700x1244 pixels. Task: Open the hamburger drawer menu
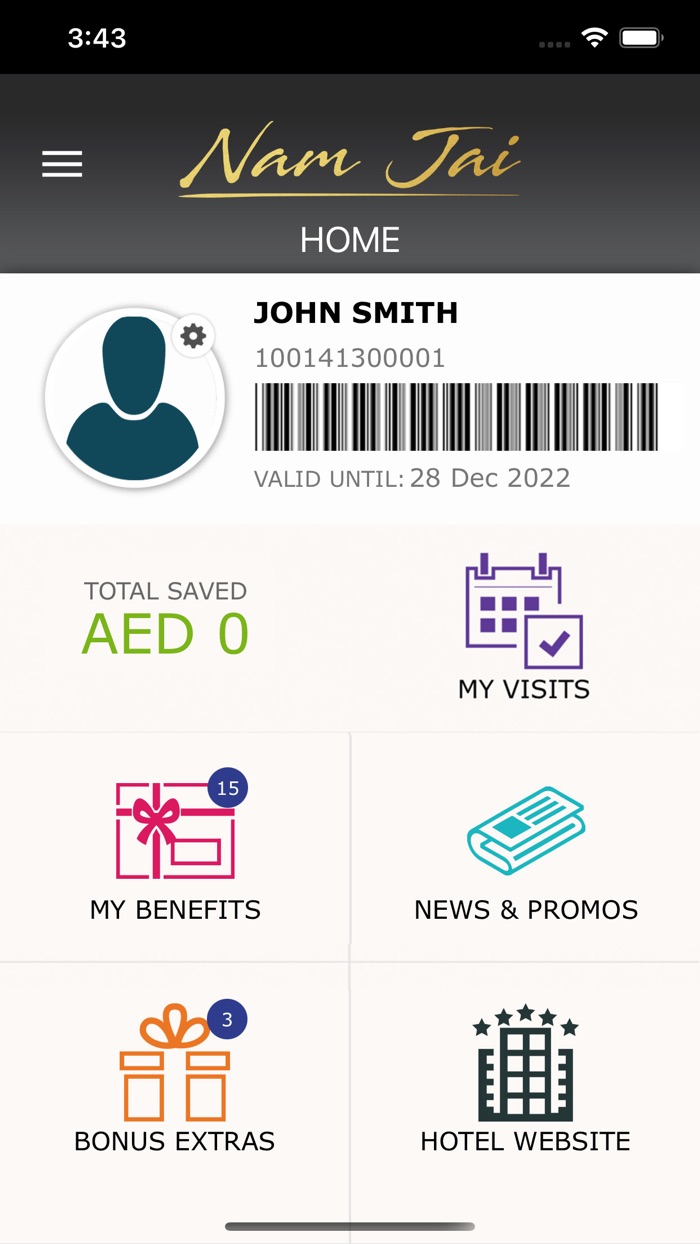[x=62, y=164]
